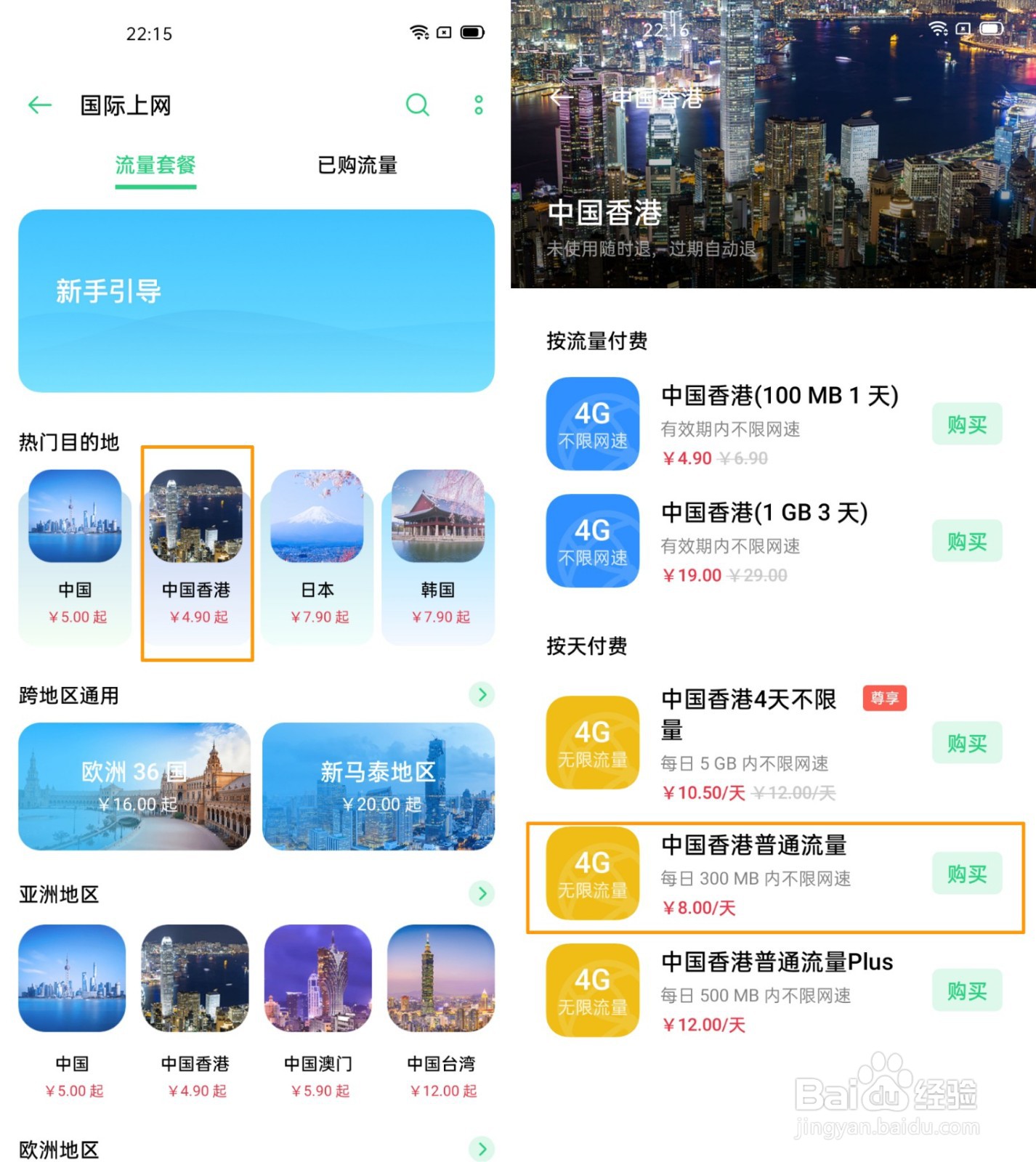Open the 欧洲 36 国 package card
Image resolution: width=1036 pixels, height=1162 pixels.
(x=134, y=786)
